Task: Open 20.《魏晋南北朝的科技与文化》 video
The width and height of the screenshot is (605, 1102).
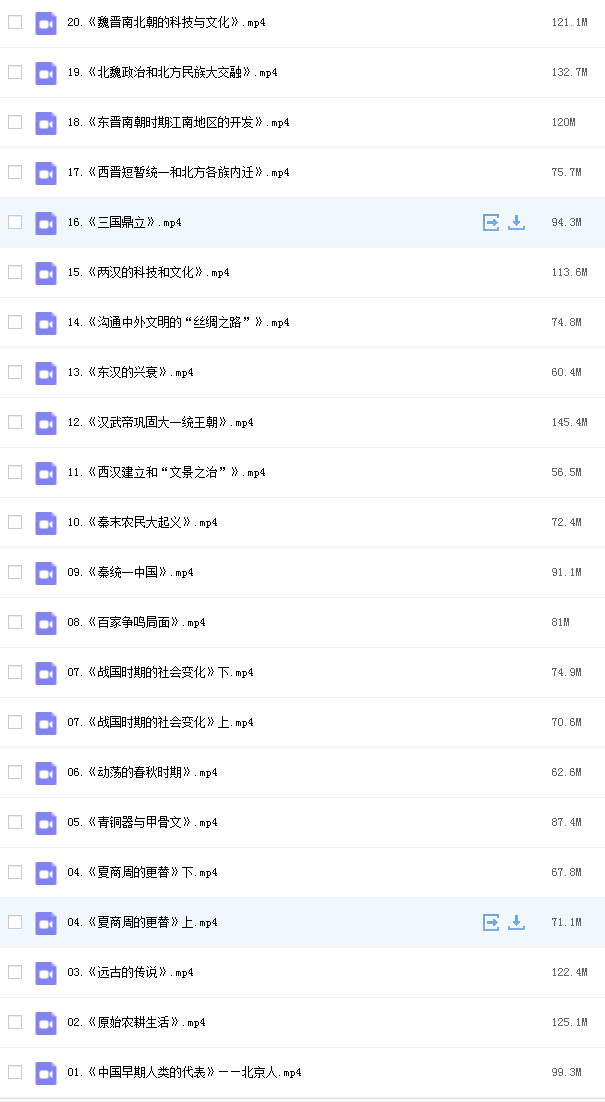Action: coord(167,22)
